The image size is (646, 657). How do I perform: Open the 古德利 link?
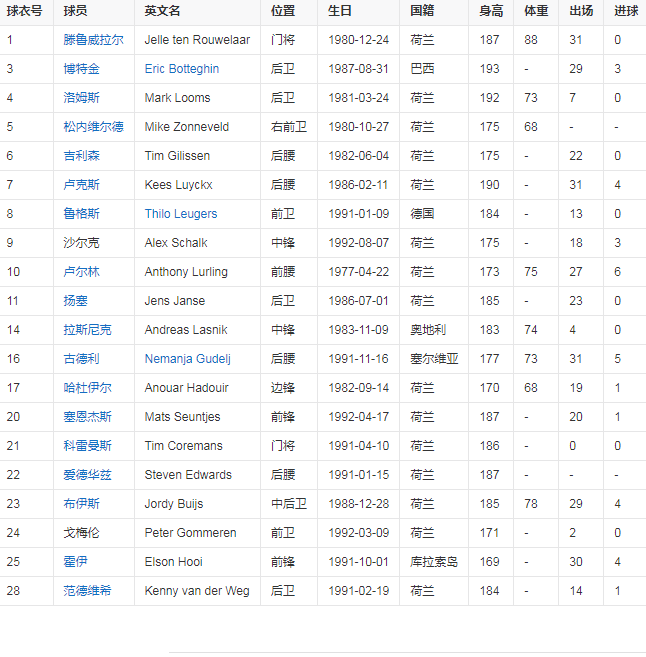[x=81, y=359]
